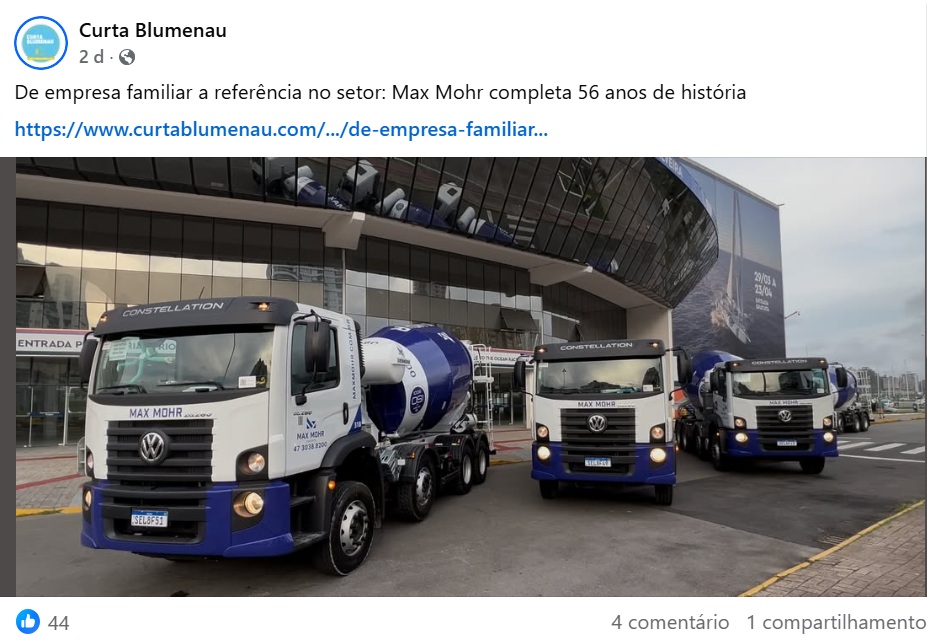View the 1 compartilhamento shares
Image resolution: width=927 pixels, height=643 pixels.
click(835, 622)
